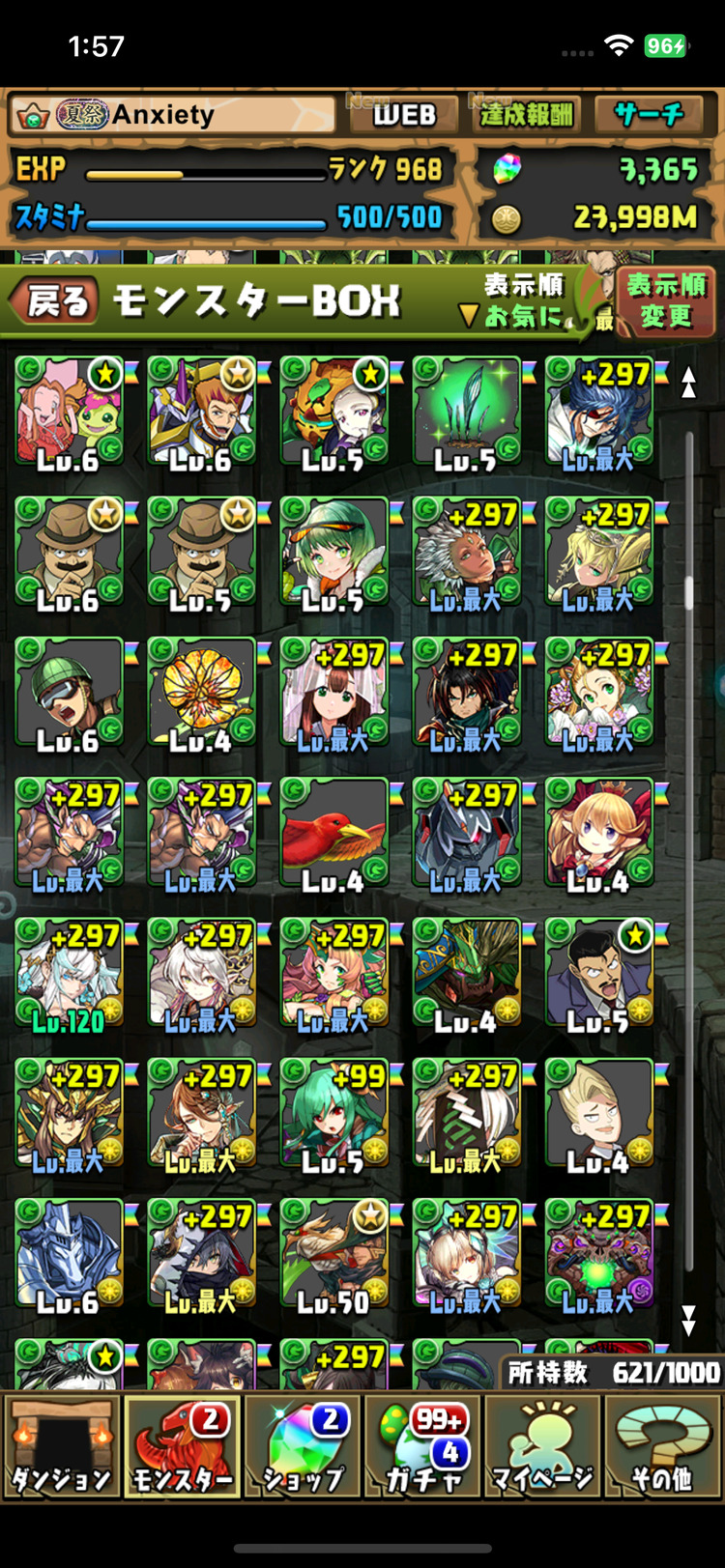Switch to the ショップ tab

click(303, 1446)
